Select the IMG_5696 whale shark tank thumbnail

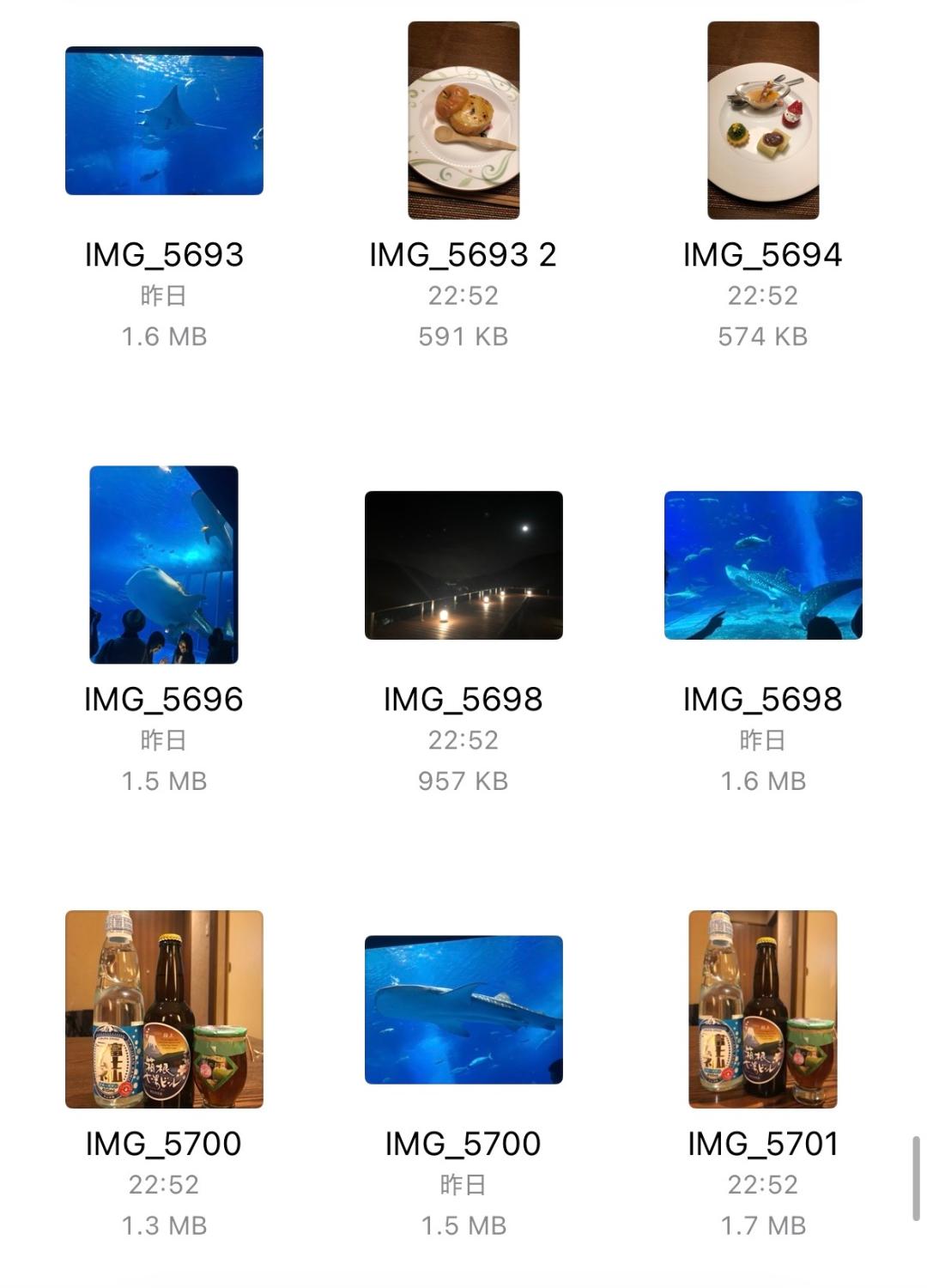163,562
